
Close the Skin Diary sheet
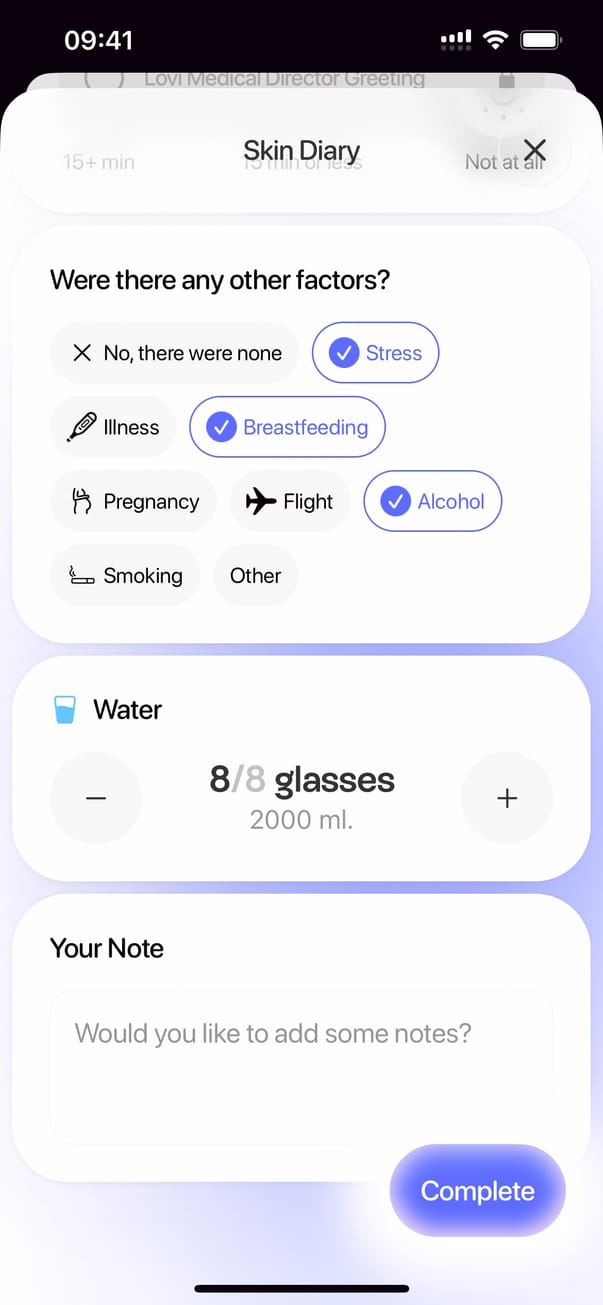click(535, 151)
